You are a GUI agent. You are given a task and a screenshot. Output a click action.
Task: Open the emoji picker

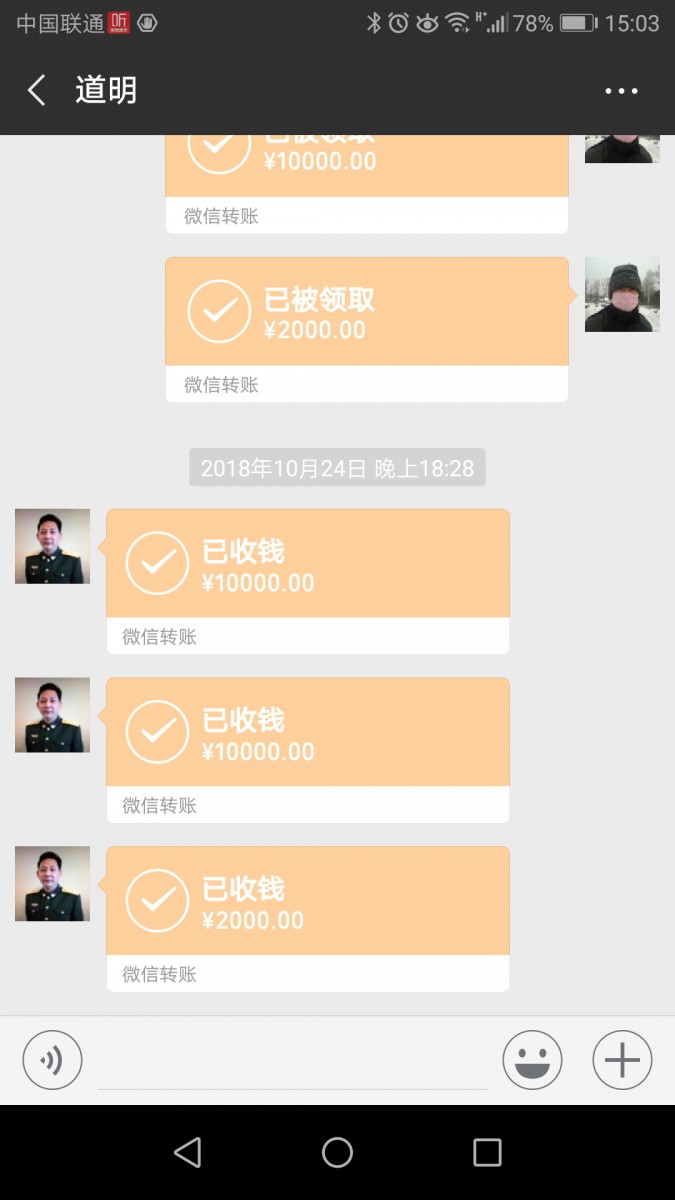pos(532,1060)
